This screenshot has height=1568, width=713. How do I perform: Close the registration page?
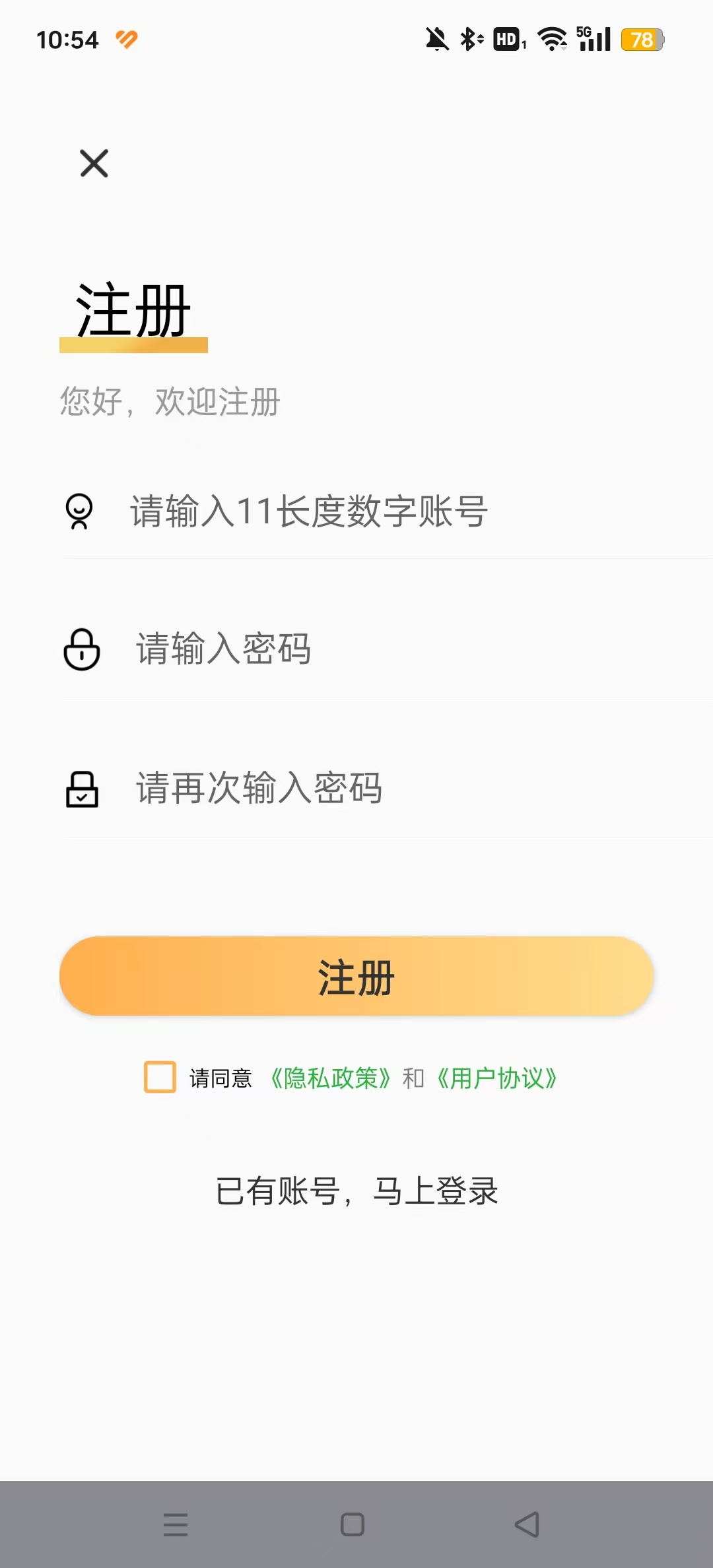94,163
